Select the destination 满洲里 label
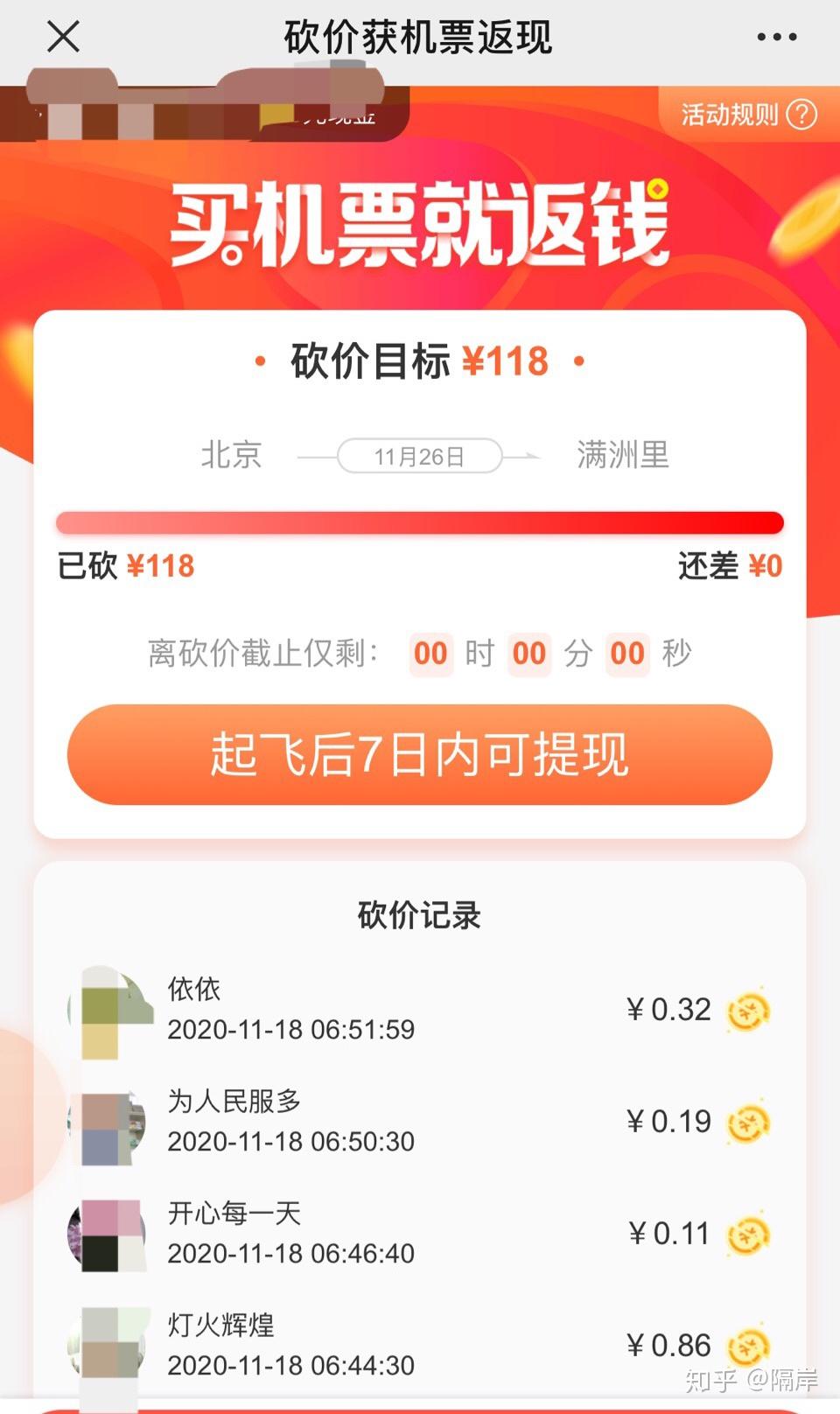The image size is (840, 1414). (622, 456)
